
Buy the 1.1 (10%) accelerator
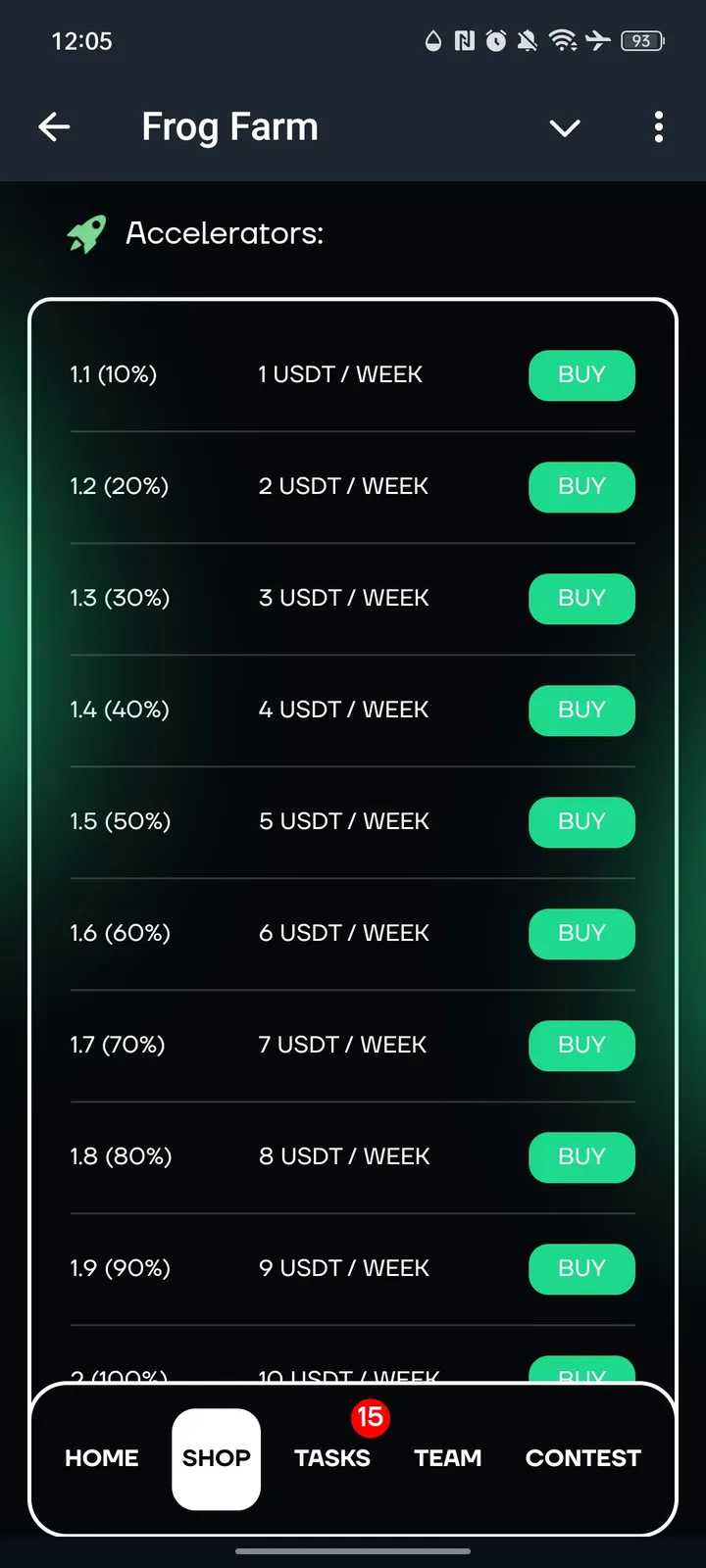[581, 375]
